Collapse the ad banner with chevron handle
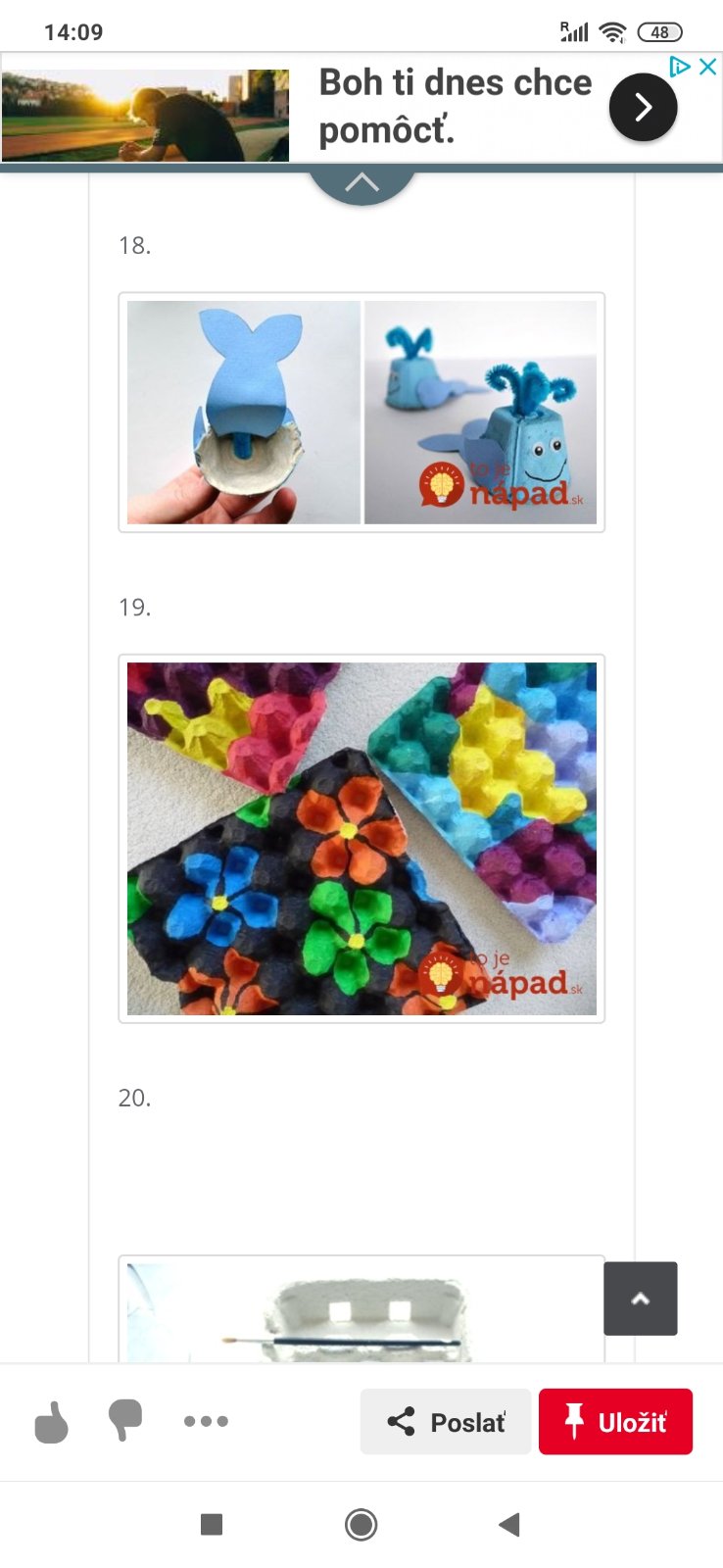Image resolution: width=723 pixels, height=1568 pixels. [361, 183]
